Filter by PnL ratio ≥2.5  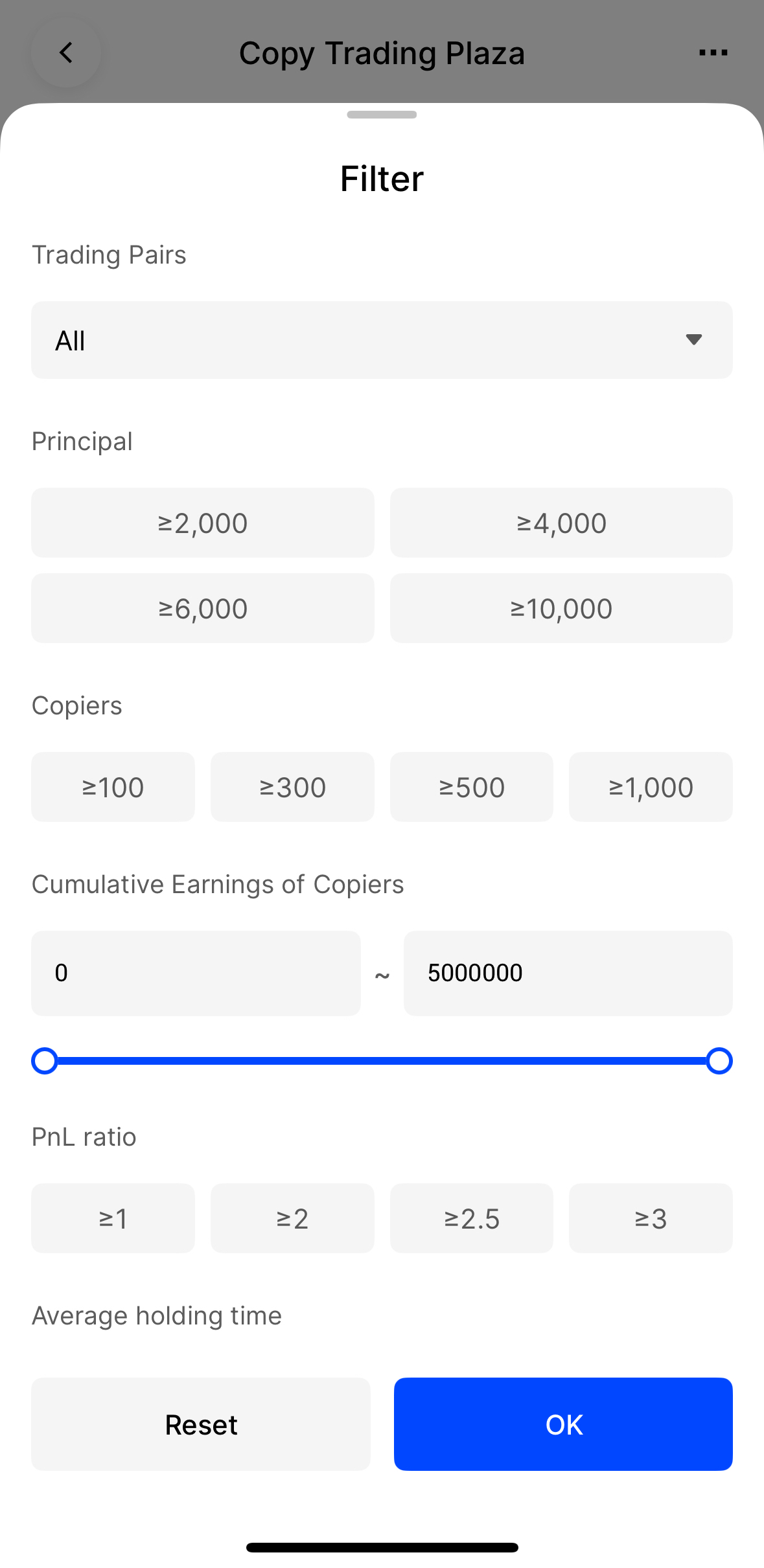click(x=472, y=1218)
